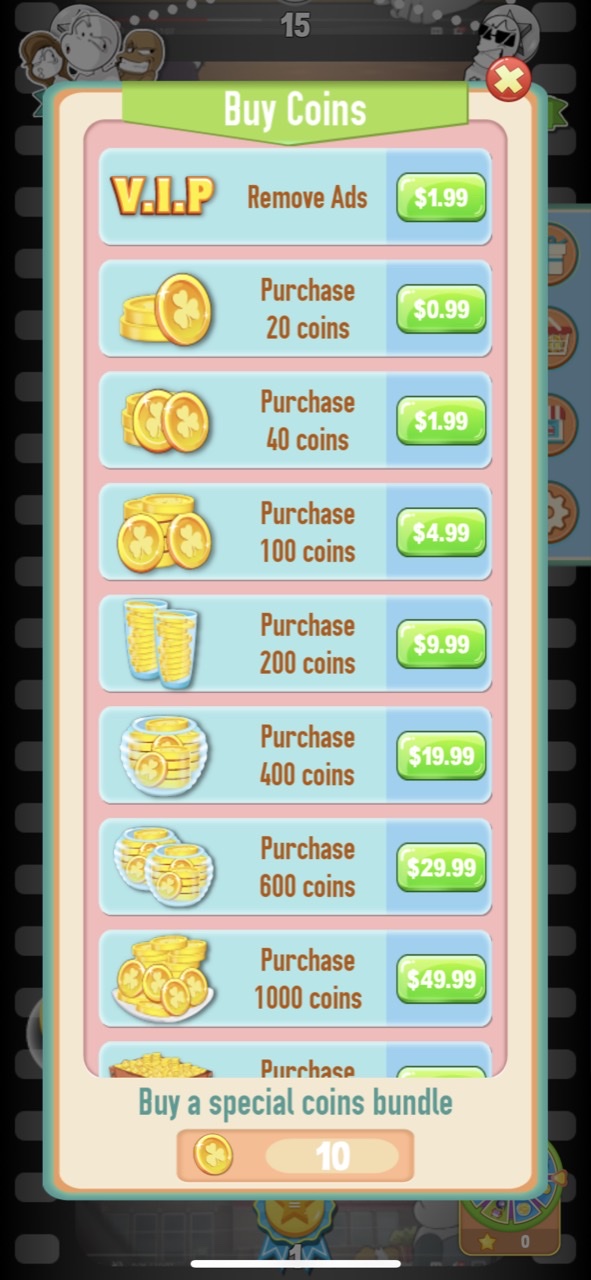Purchase 20 coins for $0.99
Viewport: 591px width, 1280px height.
[441, 309]
